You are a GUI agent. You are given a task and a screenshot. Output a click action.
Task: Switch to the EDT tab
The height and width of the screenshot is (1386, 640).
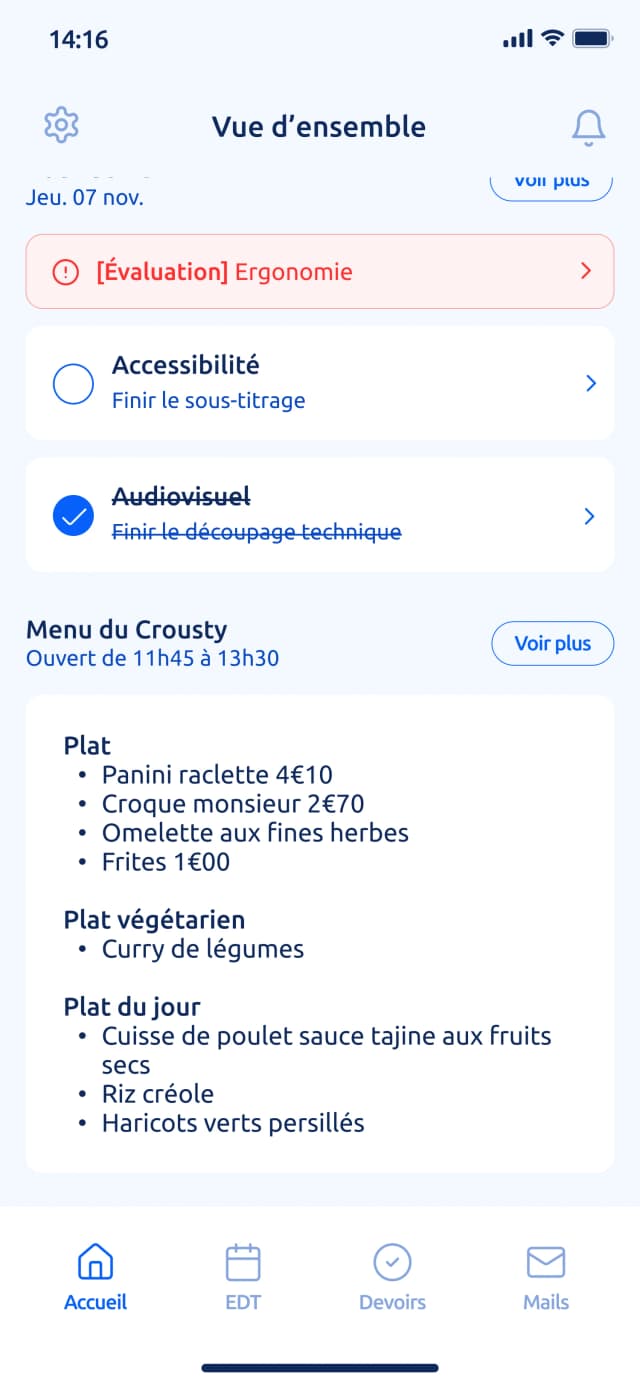[x=243, y=1277]
